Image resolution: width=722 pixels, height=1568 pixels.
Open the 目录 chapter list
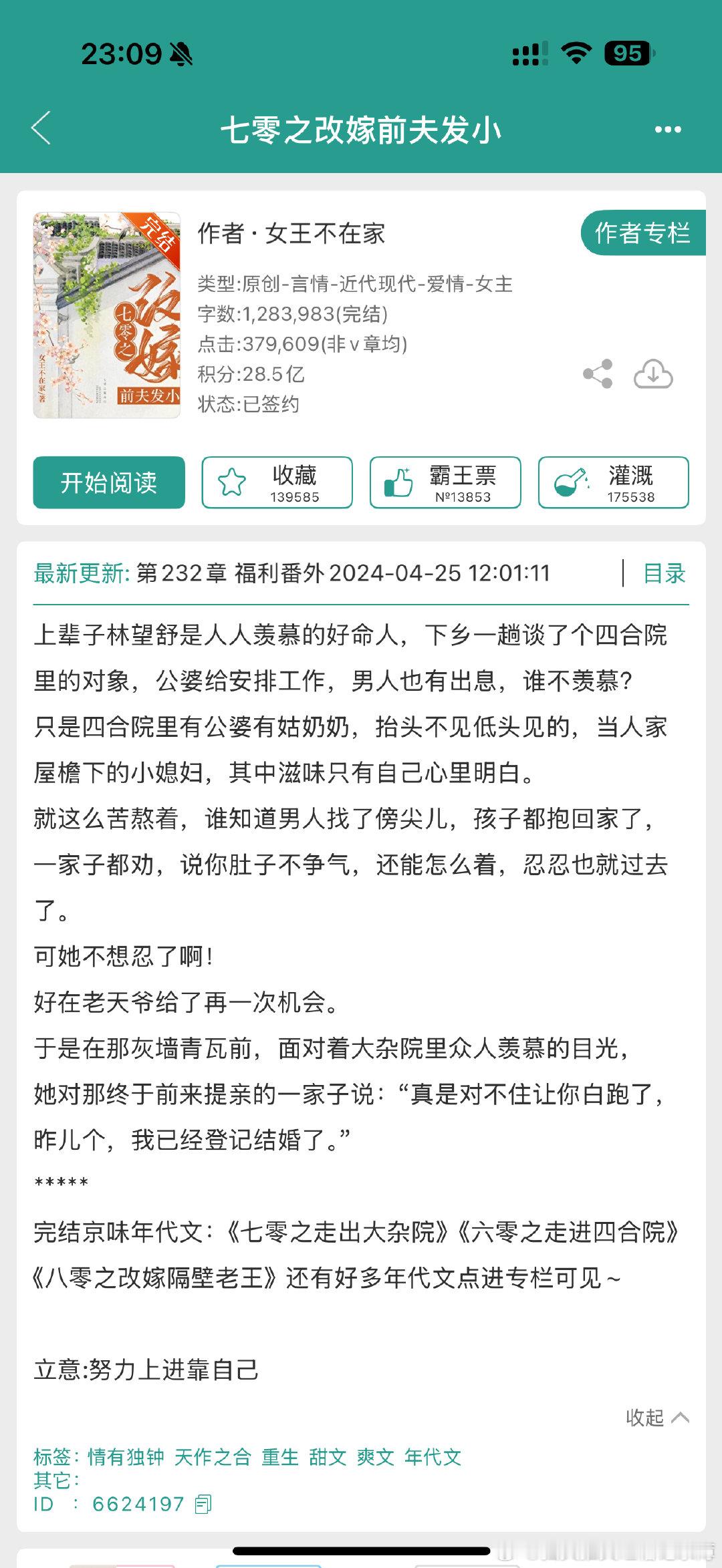click(x=665, y=574)
